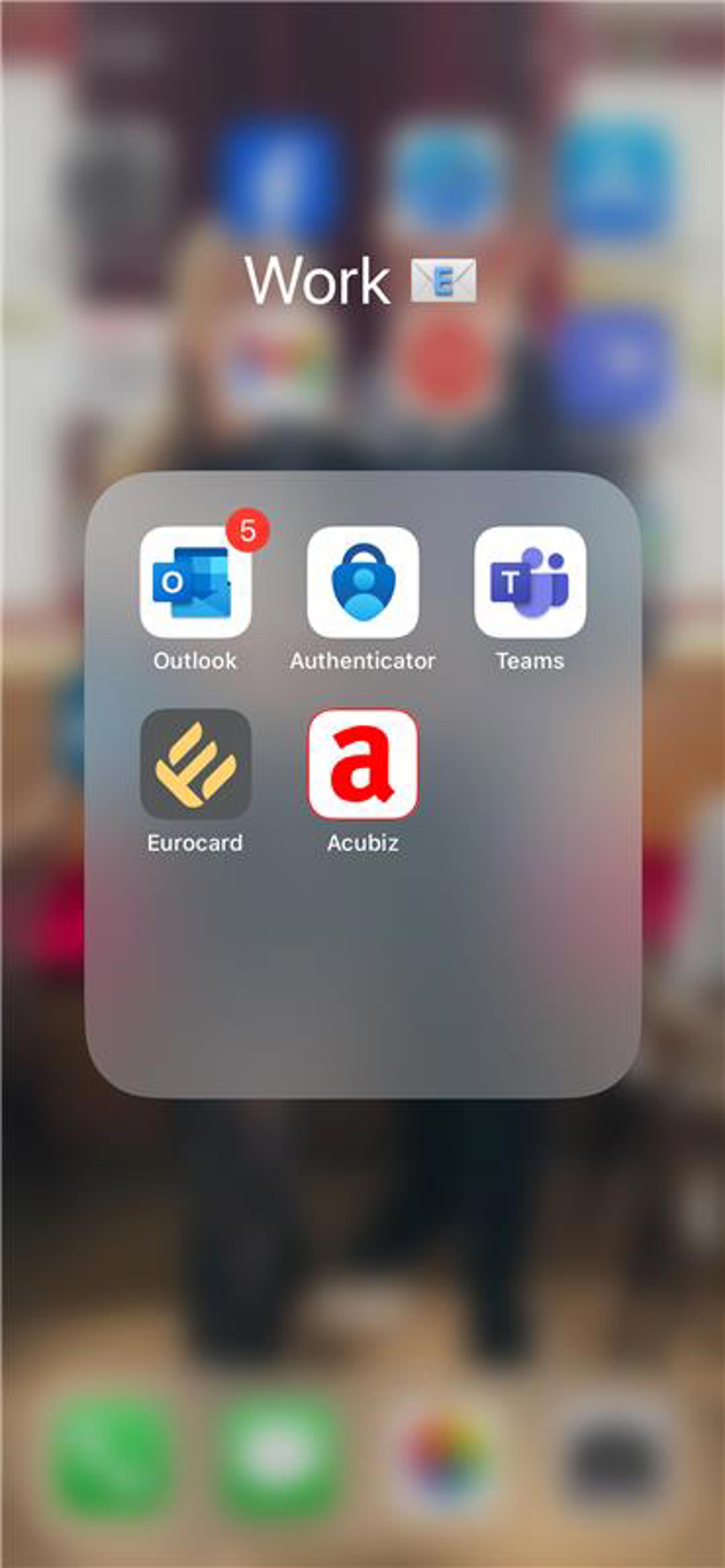Open the Acubiz app
The width and height of the screenshot is (725, 1568).
tap(363, 764)
